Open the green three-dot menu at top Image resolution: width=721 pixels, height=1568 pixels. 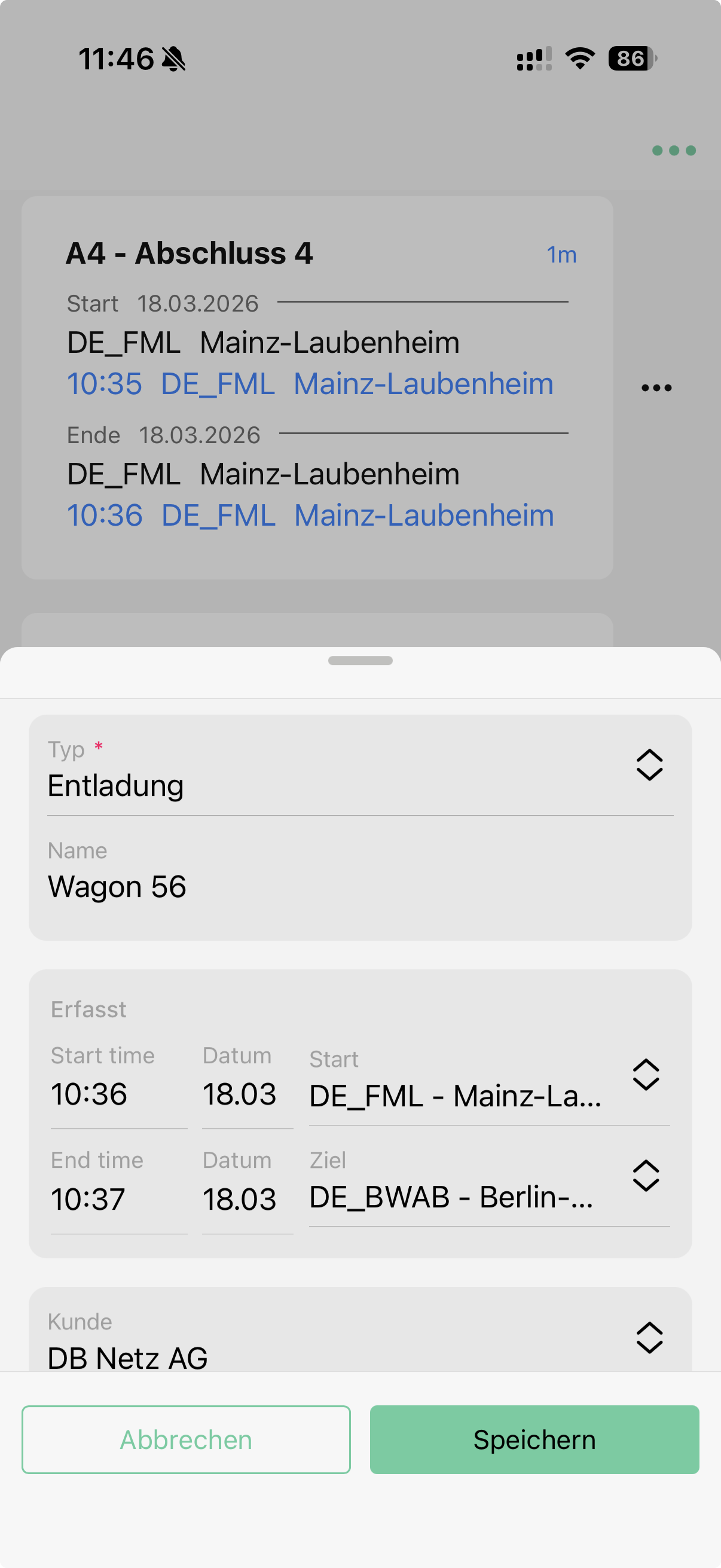click(x=674, y=150)
